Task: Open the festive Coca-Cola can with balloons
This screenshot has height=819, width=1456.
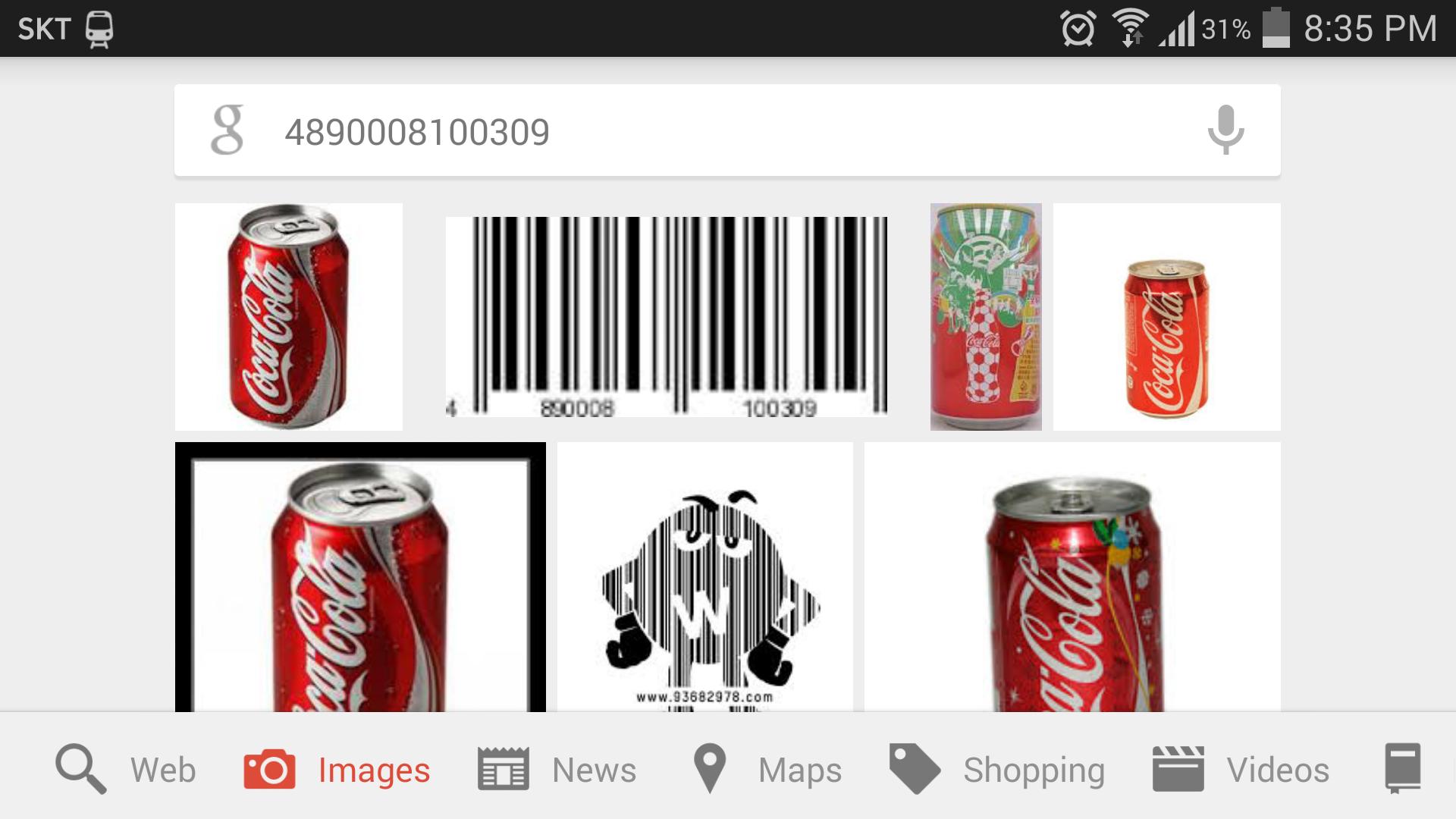Action: 1072,576
